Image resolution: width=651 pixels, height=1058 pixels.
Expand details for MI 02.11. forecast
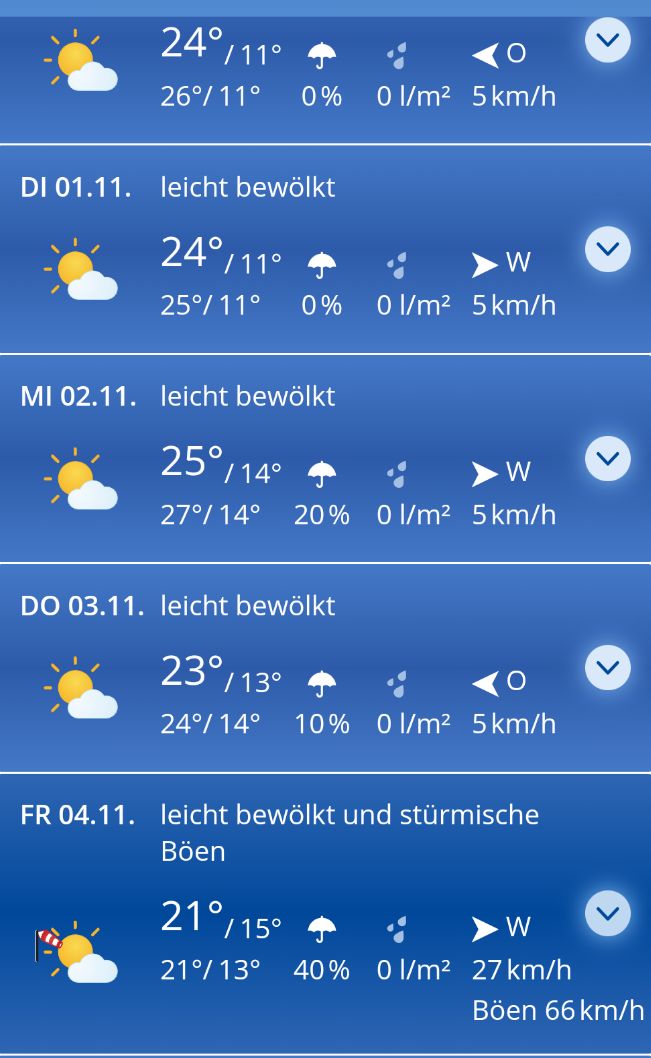click(608, 459)
